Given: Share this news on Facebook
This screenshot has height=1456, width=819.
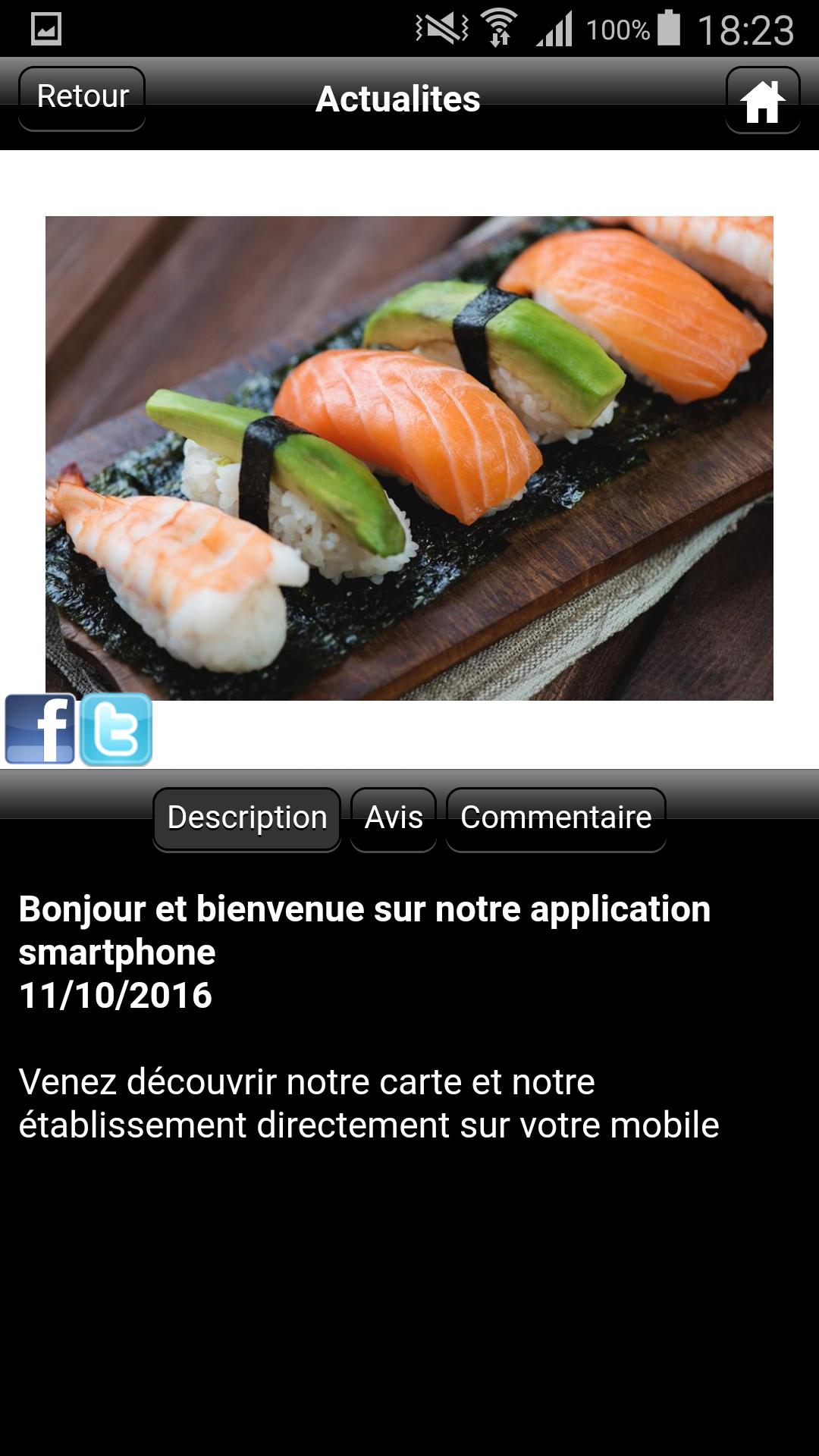Looking at the screenshot, I should [x=40, y=729].
